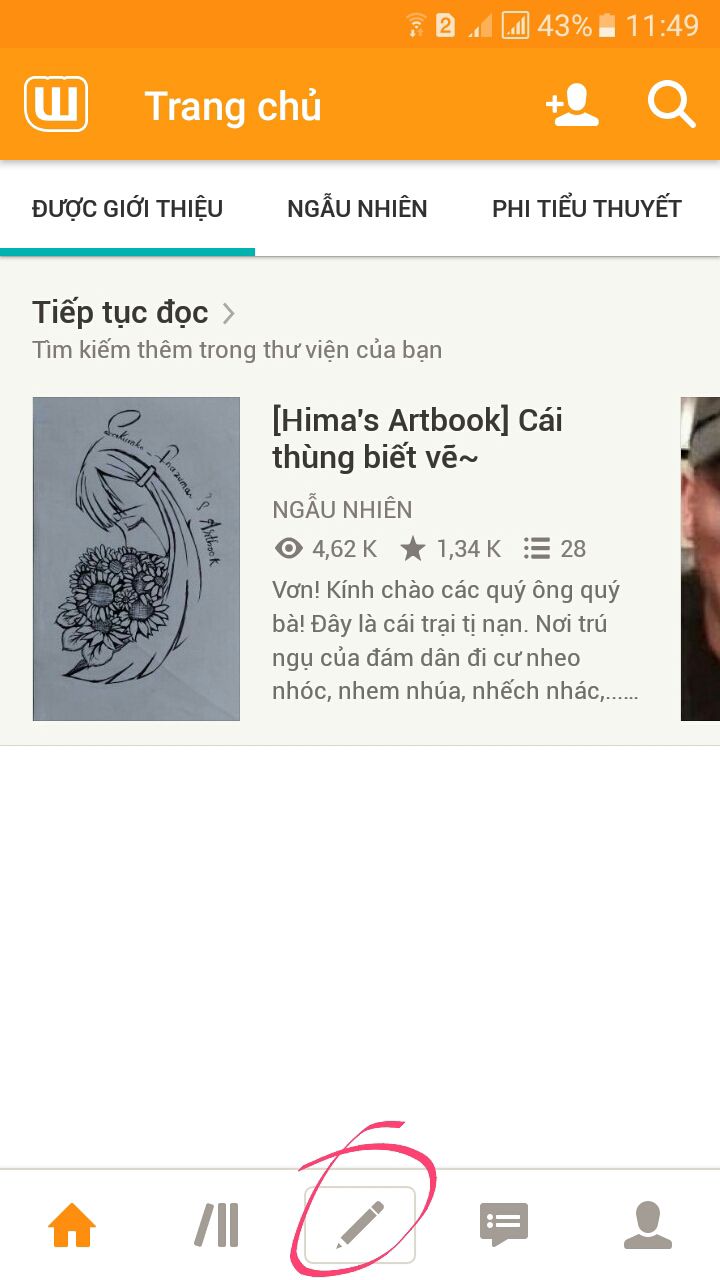Tap the Wattpad logo menu button

coord(56,104)
